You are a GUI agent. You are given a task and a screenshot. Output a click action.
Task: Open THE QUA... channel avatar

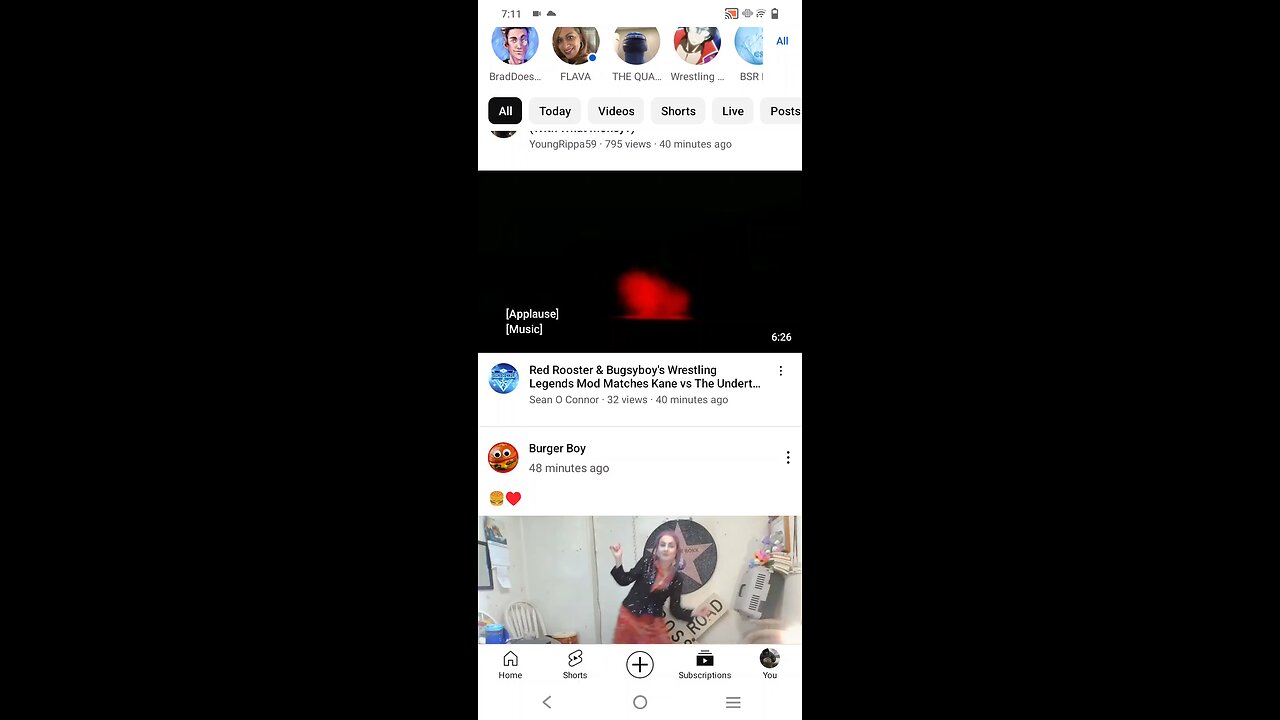click(x=637, y=47)
